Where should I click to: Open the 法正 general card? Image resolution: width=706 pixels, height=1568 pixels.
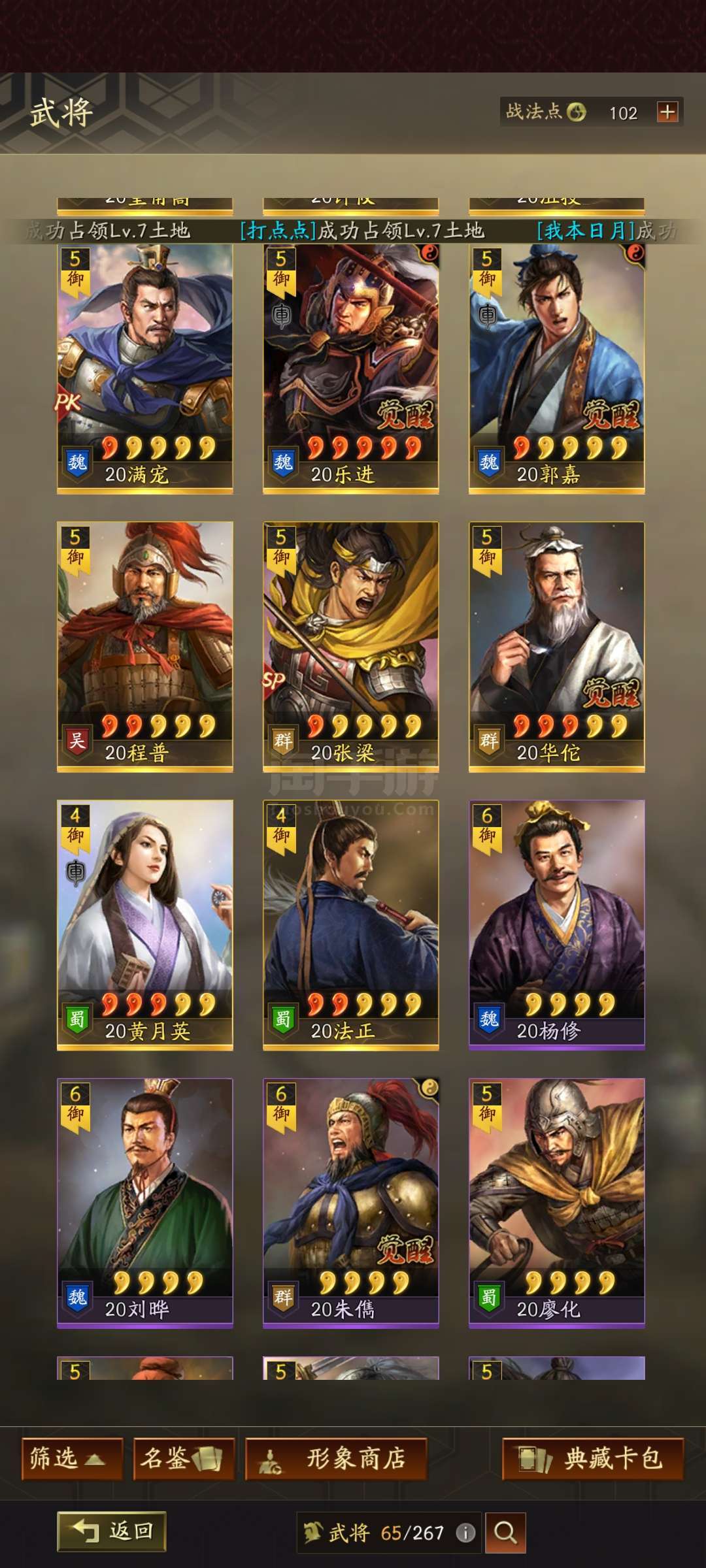pyautogui.click(x=351, y=925)
